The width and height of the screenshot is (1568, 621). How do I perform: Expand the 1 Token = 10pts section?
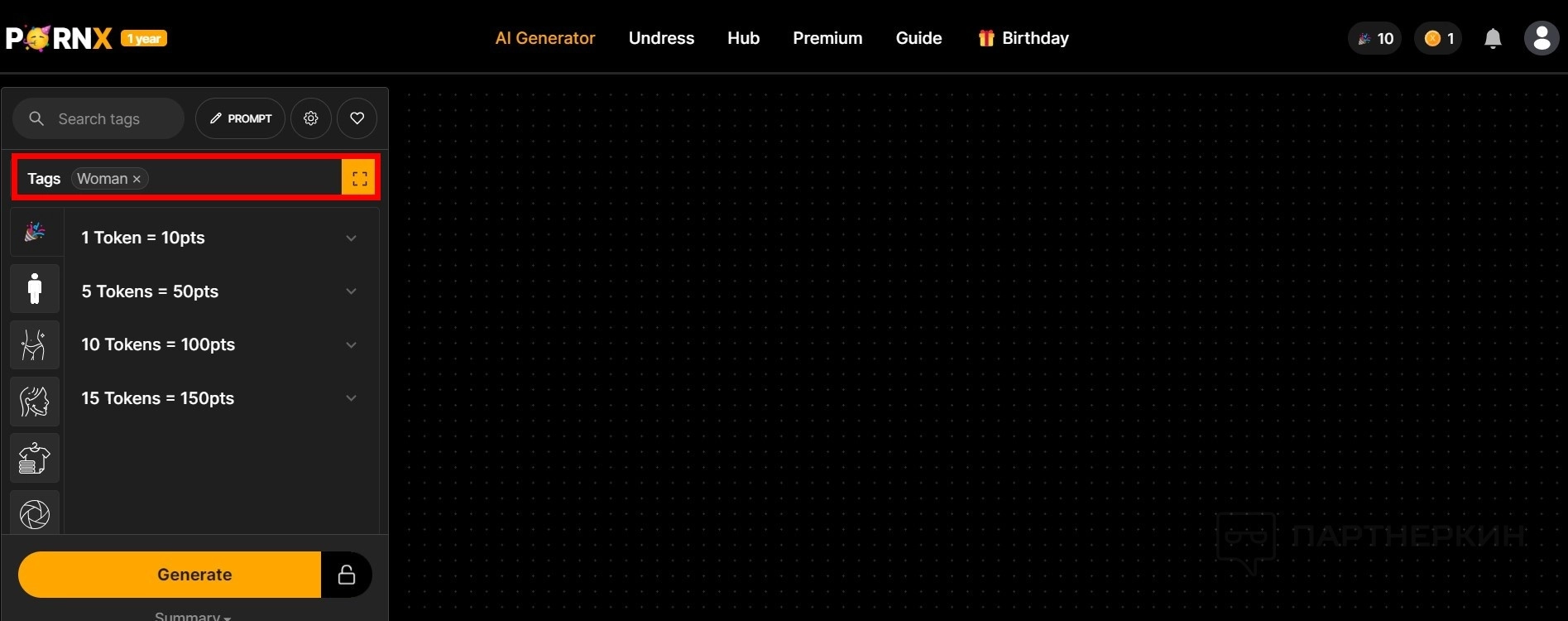tap(351, 238)
